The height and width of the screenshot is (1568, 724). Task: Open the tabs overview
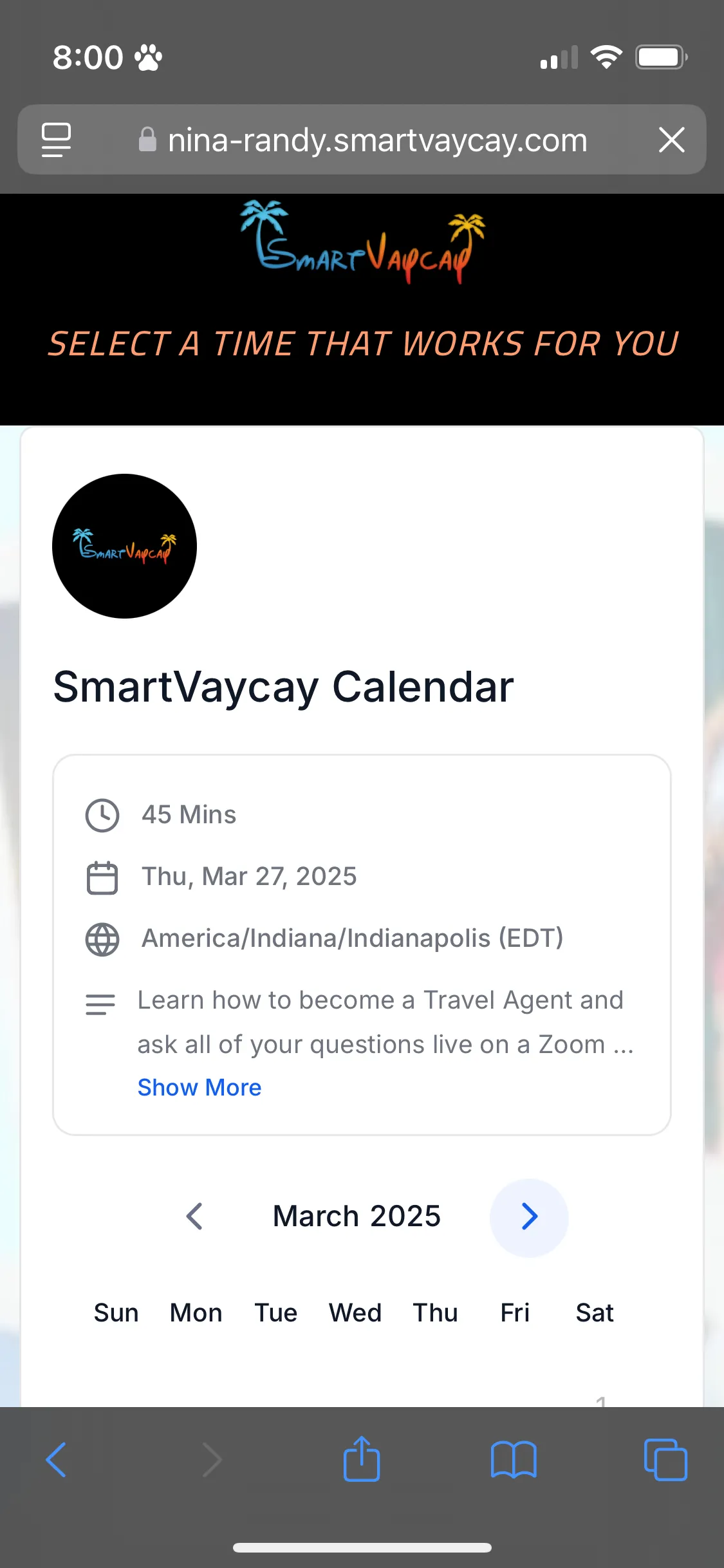(x=665, y=1460)
